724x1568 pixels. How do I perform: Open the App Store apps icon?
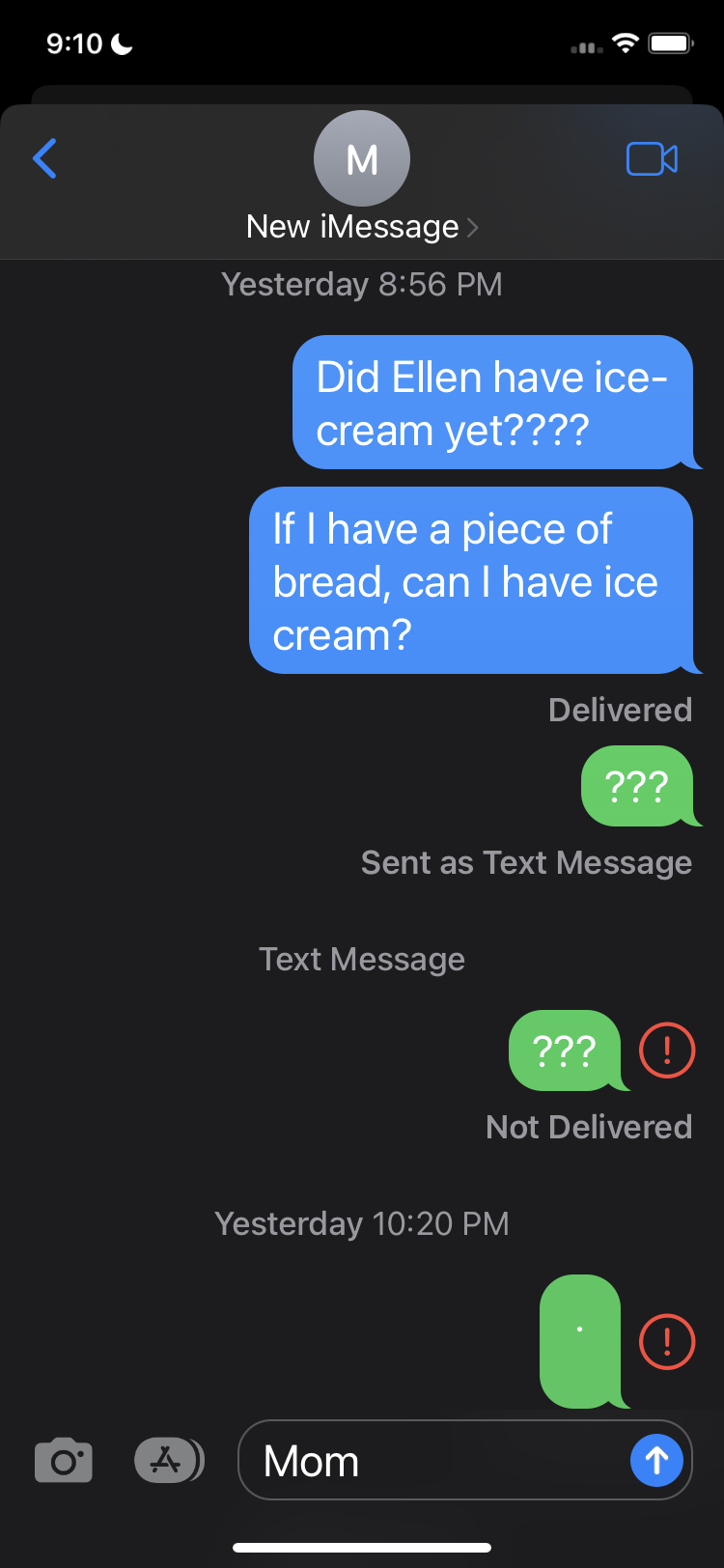(x=169, y=1460)
